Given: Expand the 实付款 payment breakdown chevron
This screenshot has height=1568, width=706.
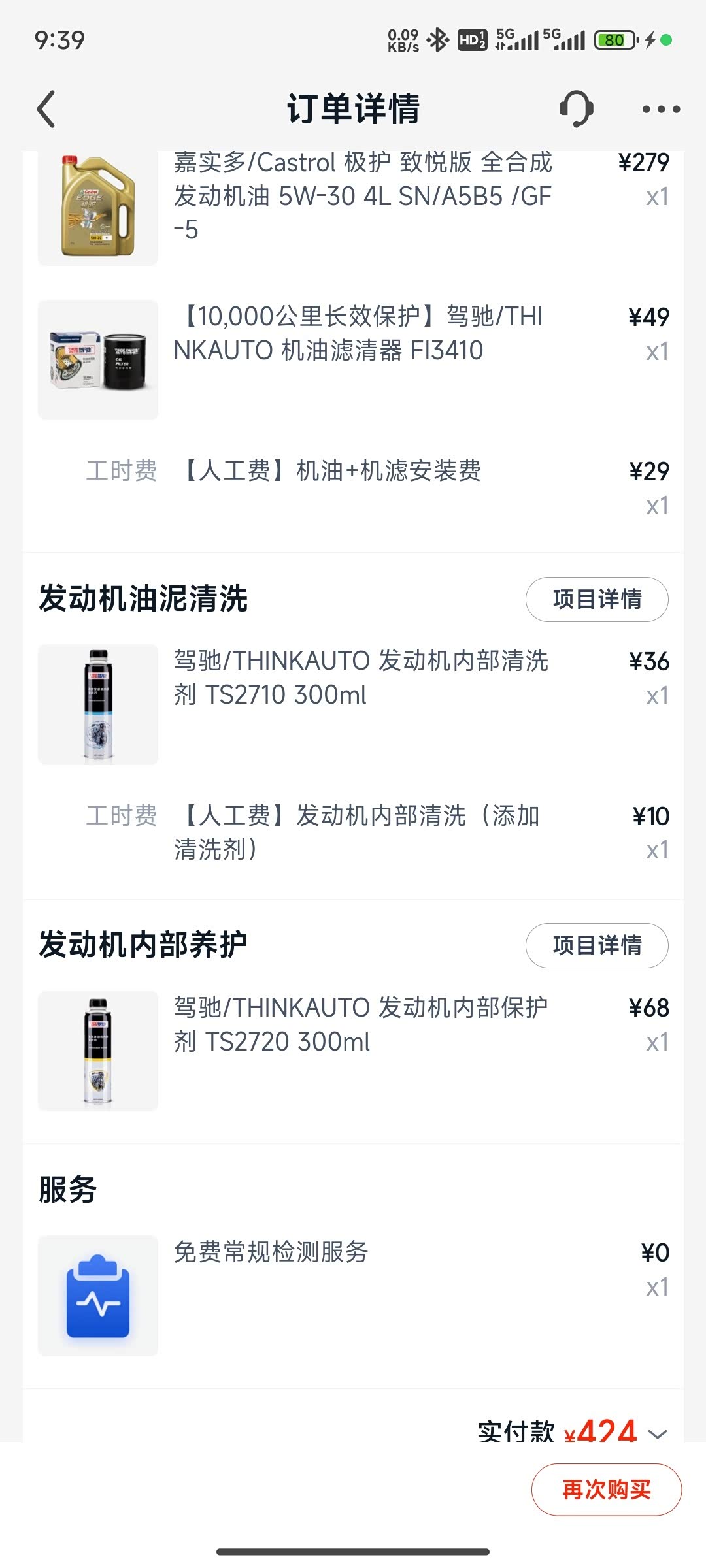Looking at the screenshot, I should [x=658, y=1433].
